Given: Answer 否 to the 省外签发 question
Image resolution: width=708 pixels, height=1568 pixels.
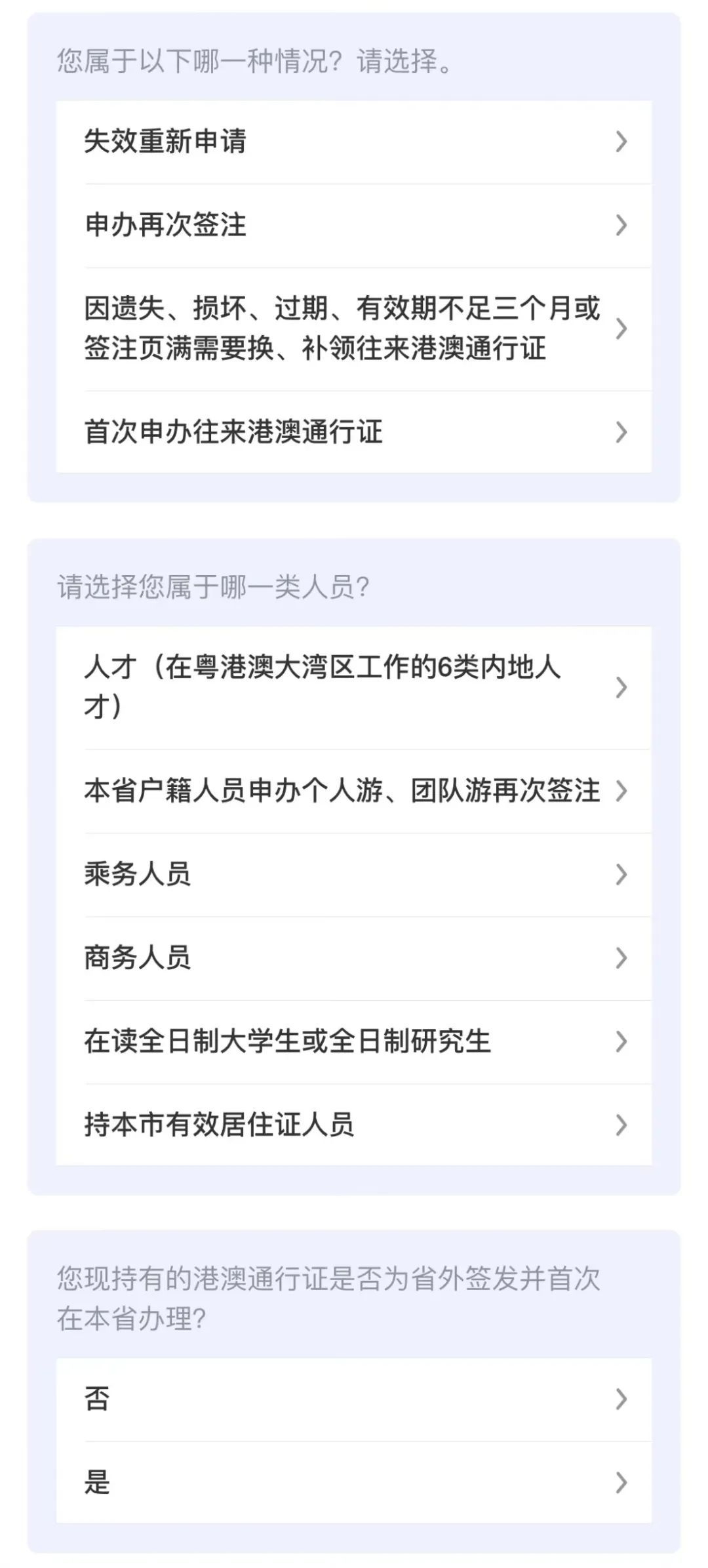Looking at the screenshot, I should coord(354,1399).
